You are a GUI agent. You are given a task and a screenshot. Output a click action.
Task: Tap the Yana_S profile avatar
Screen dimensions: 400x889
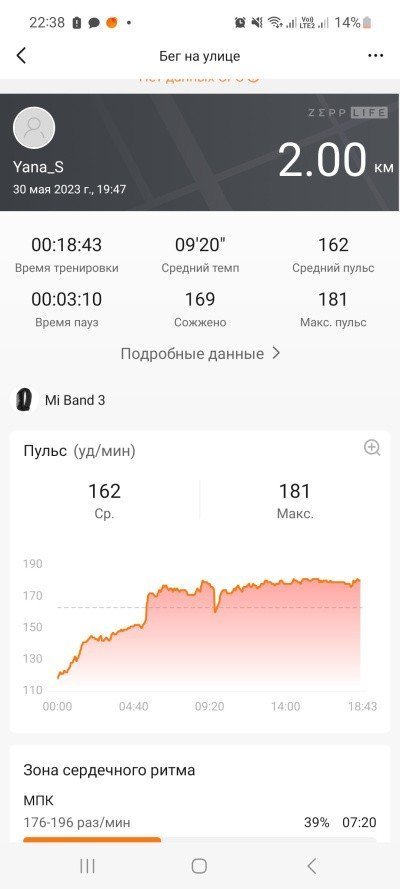pyautogui.click(x=34, y=128)
